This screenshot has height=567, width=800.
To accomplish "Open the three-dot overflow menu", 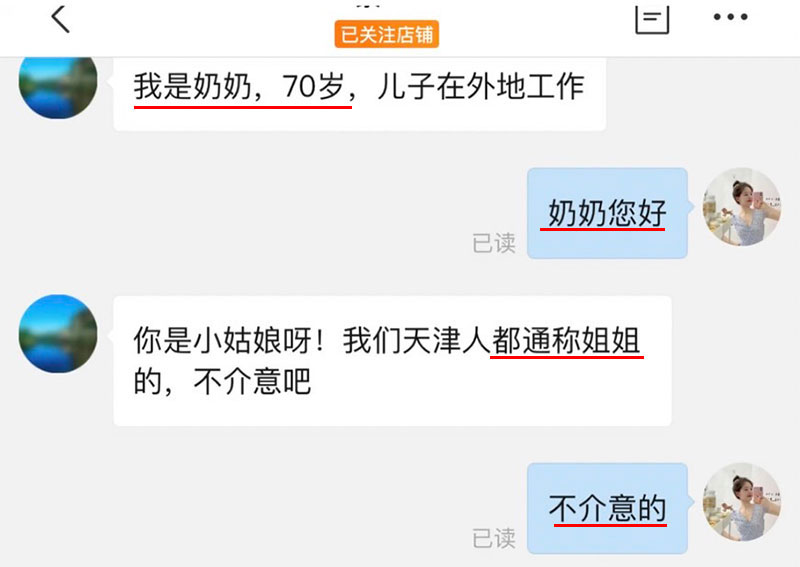I will click(x=730, y=17).
